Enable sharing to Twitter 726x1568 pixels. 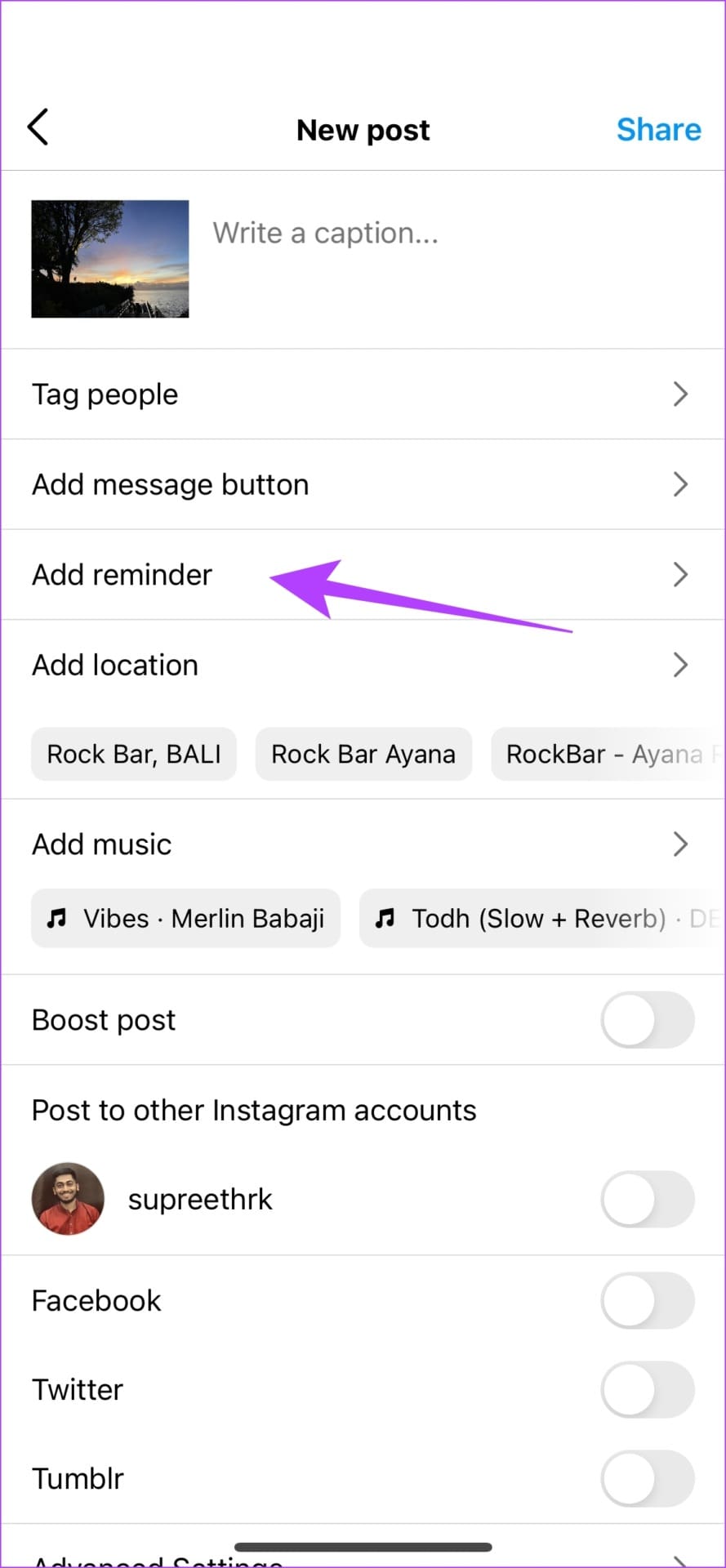pyautogui.click(x=648, y=1389)
